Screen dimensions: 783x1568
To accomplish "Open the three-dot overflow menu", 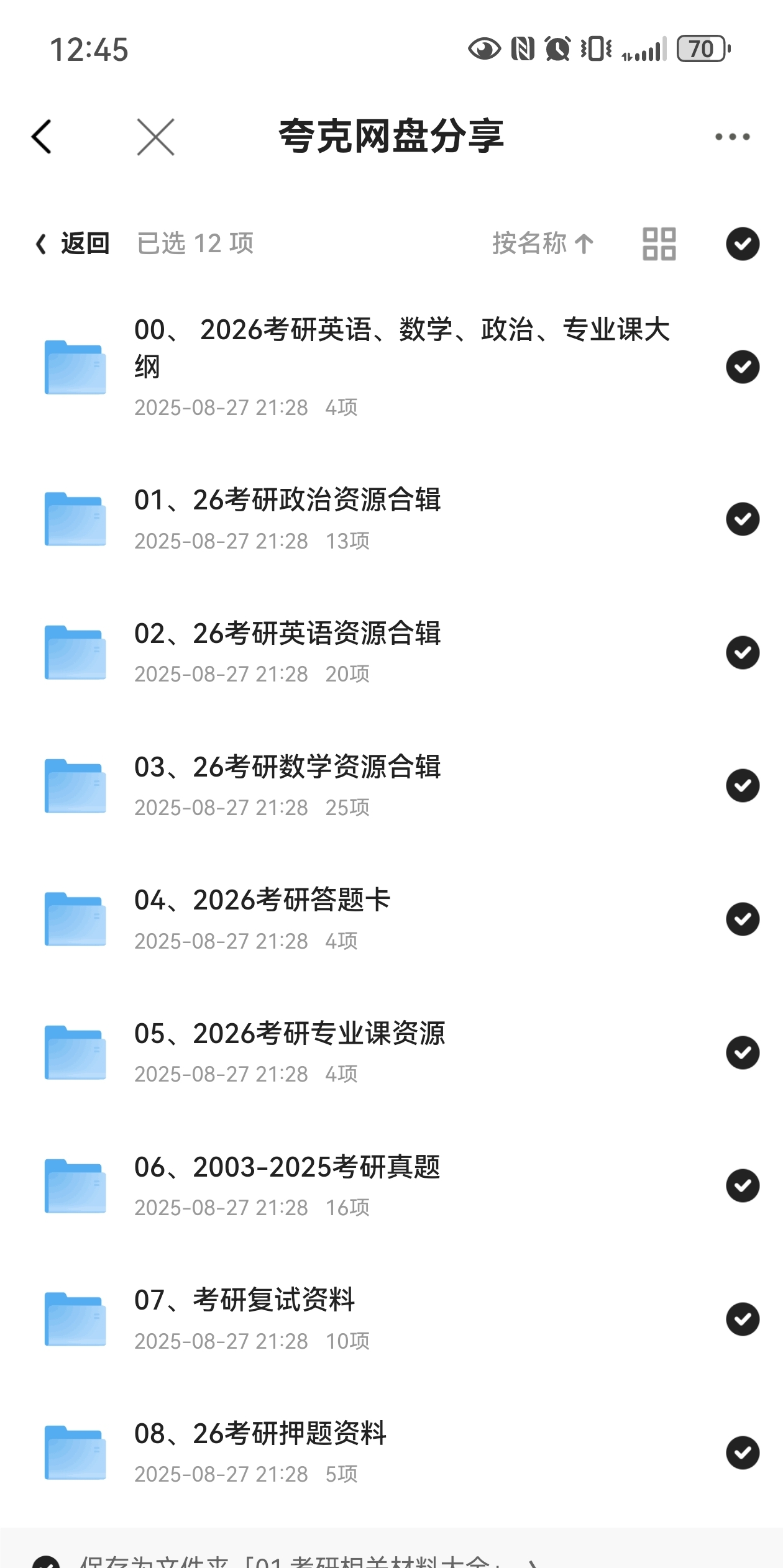I will pyautogui.click(x=732, y=137).
